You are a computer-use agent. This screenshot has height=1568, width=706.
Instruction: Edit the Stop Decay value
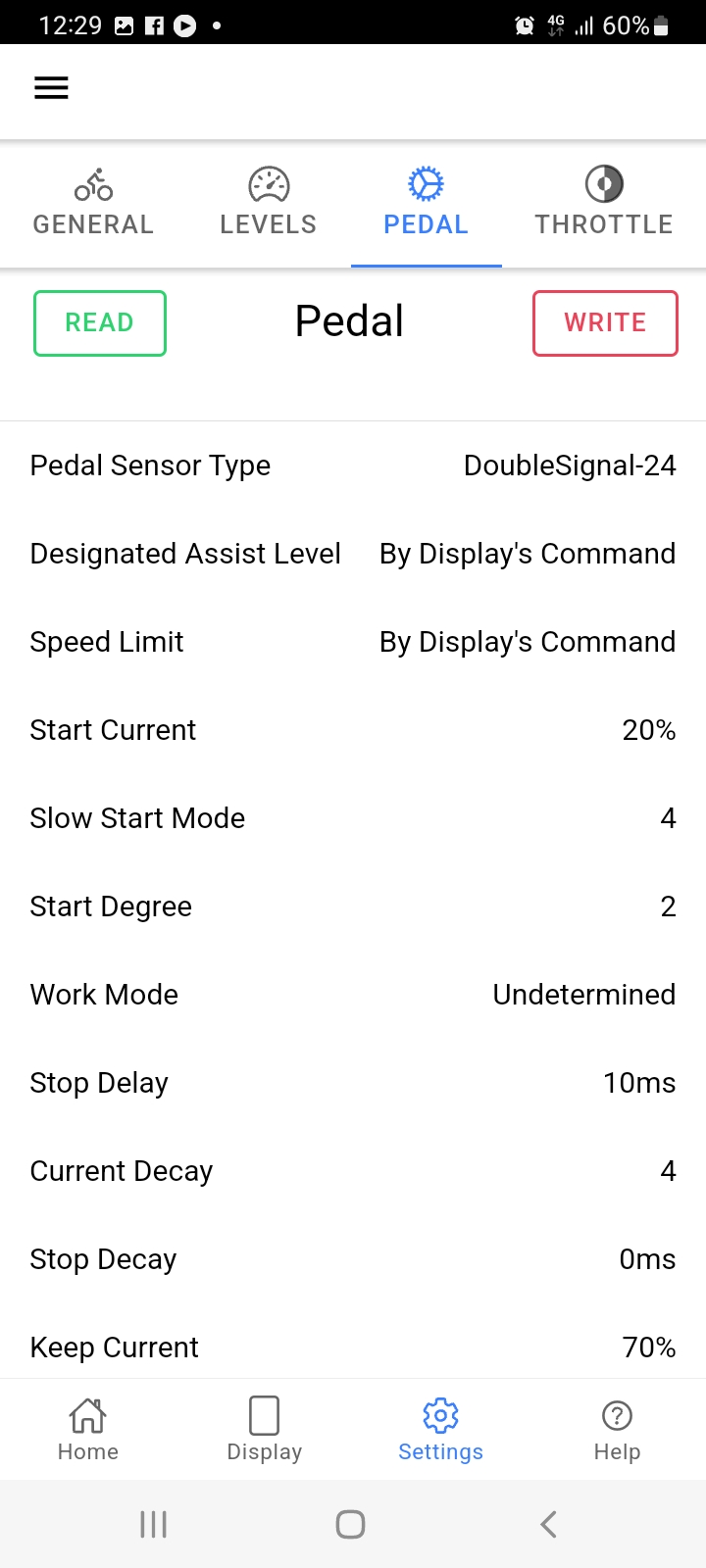click(x=353, y=1259)
